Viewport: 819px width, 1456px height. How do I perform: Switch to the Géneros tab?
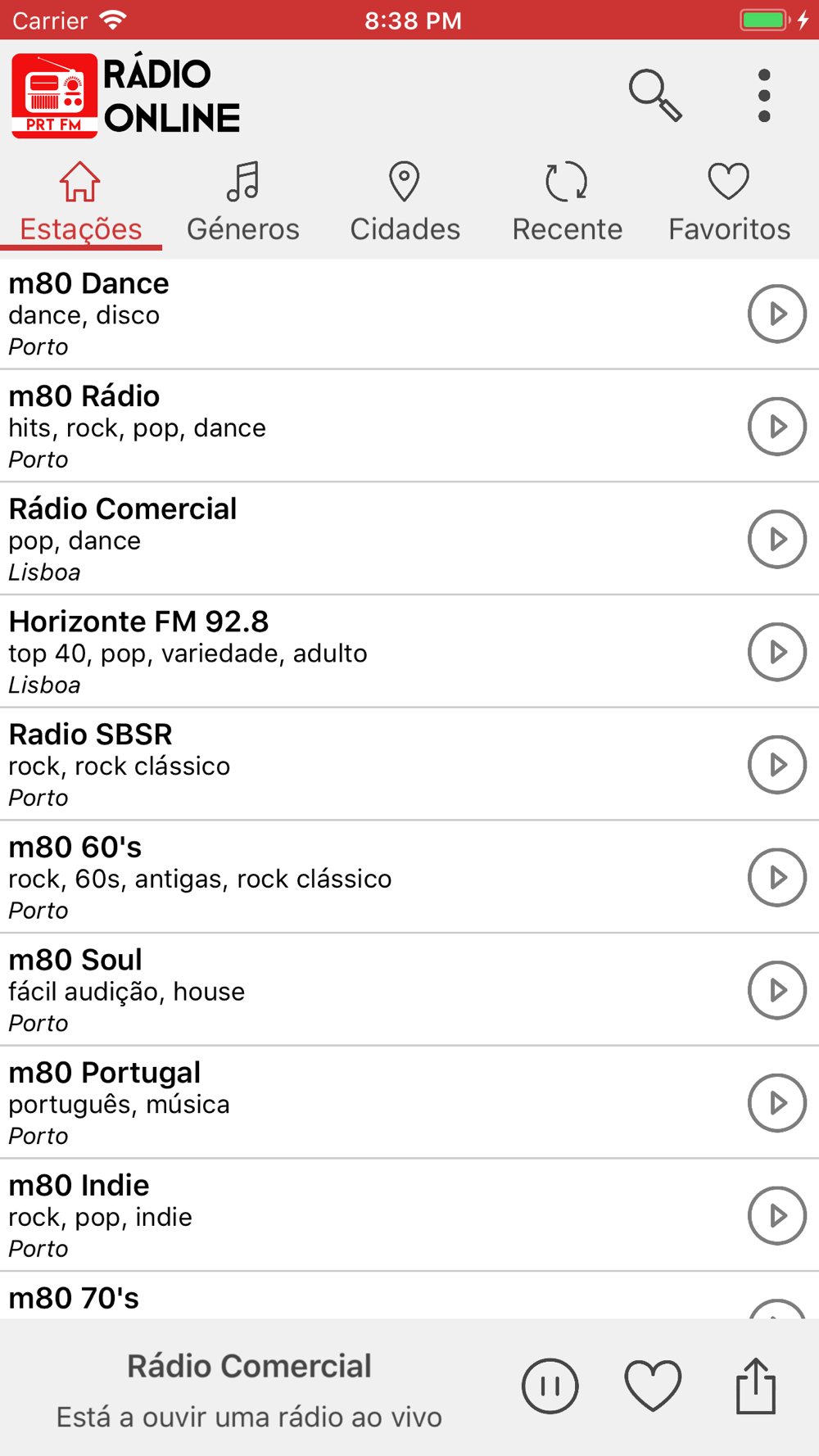243,203
